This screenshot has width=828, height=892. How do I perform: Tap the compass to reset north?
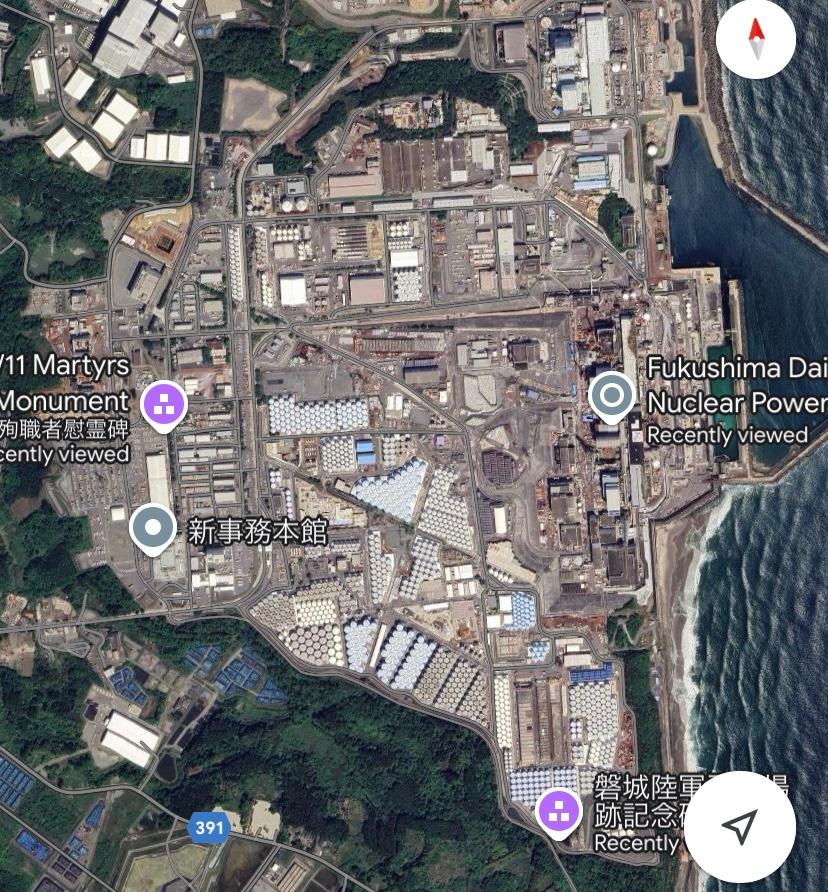[755, 40]
